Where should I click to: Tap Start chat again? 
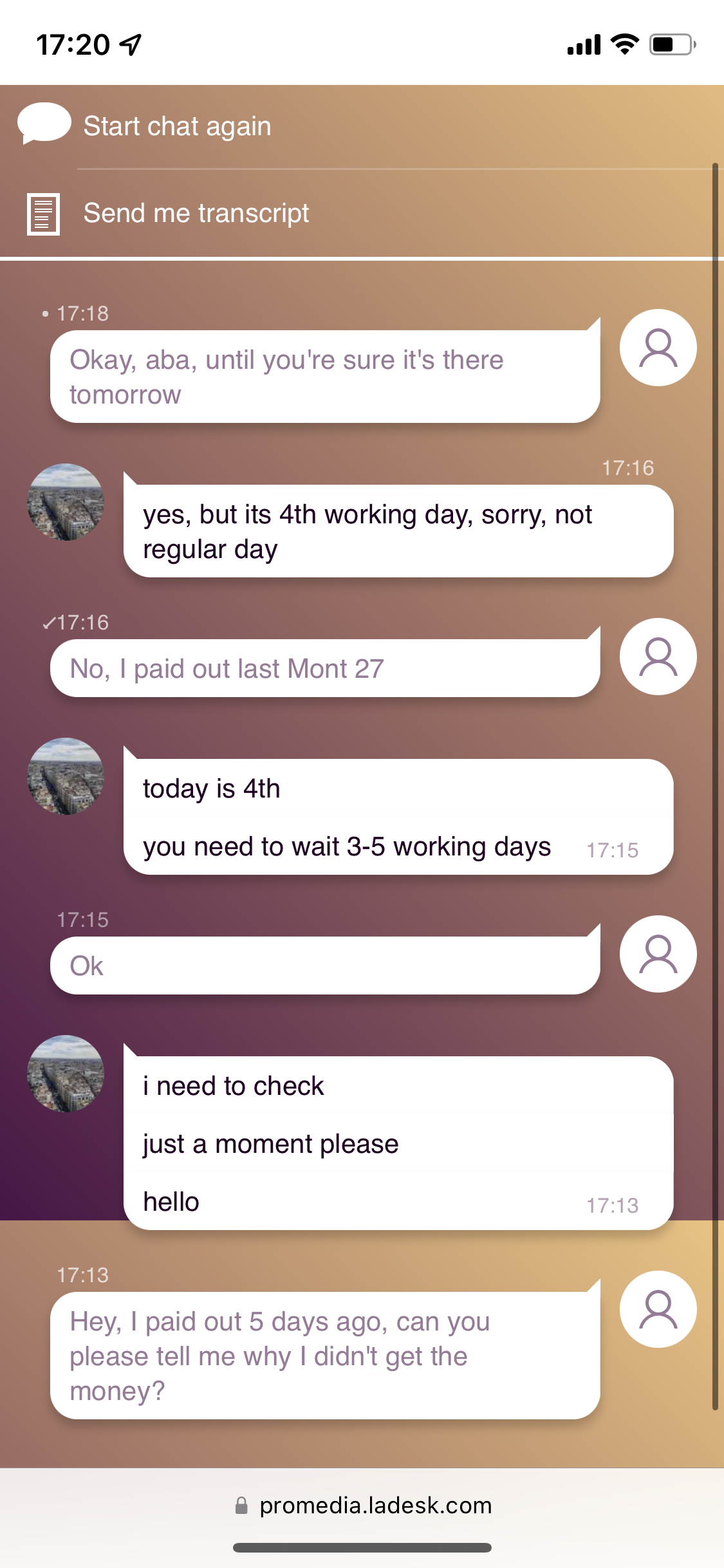click(177, 126)
